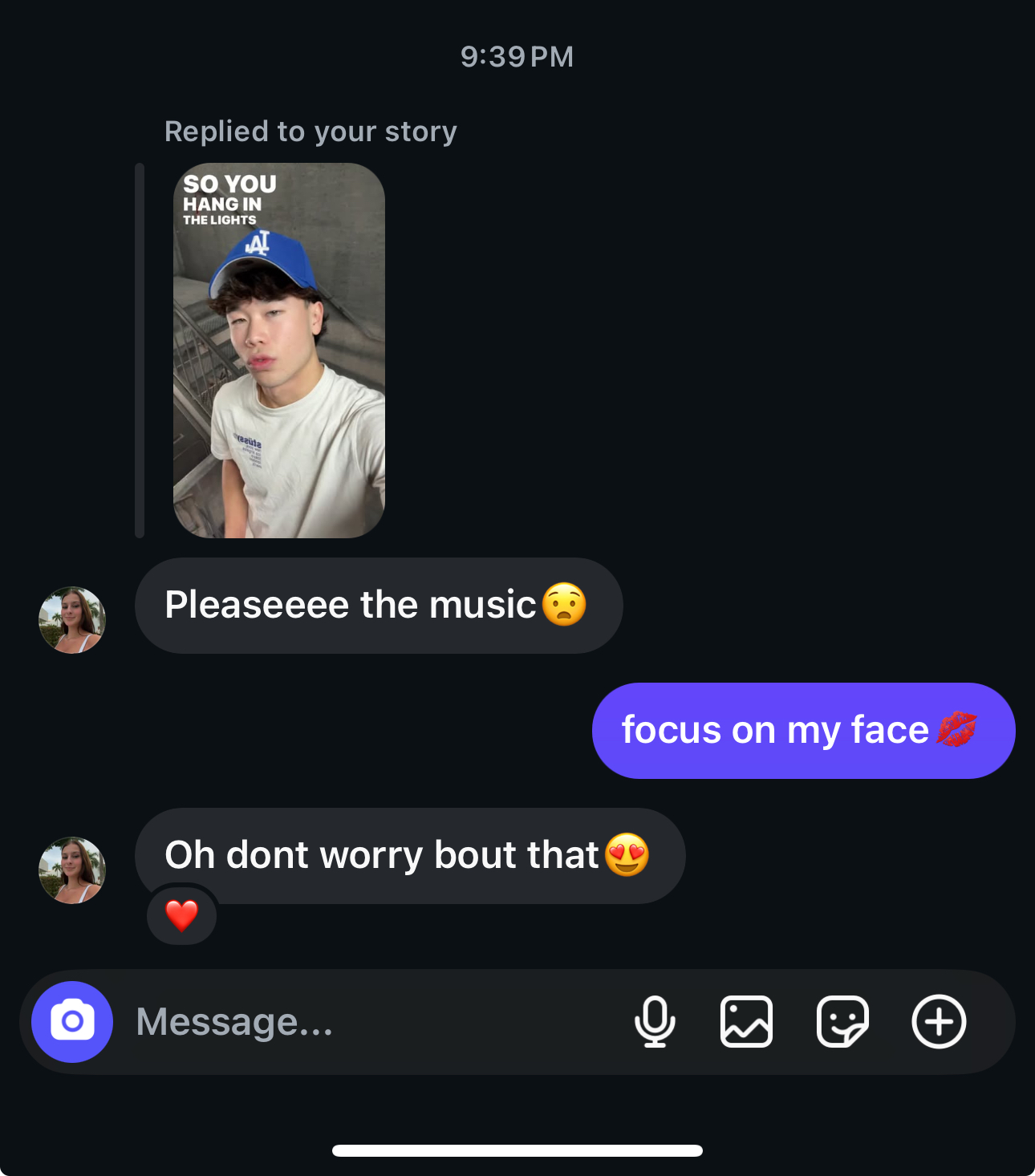
Task: Open the sticker picker
Action: coord(842,1021)
